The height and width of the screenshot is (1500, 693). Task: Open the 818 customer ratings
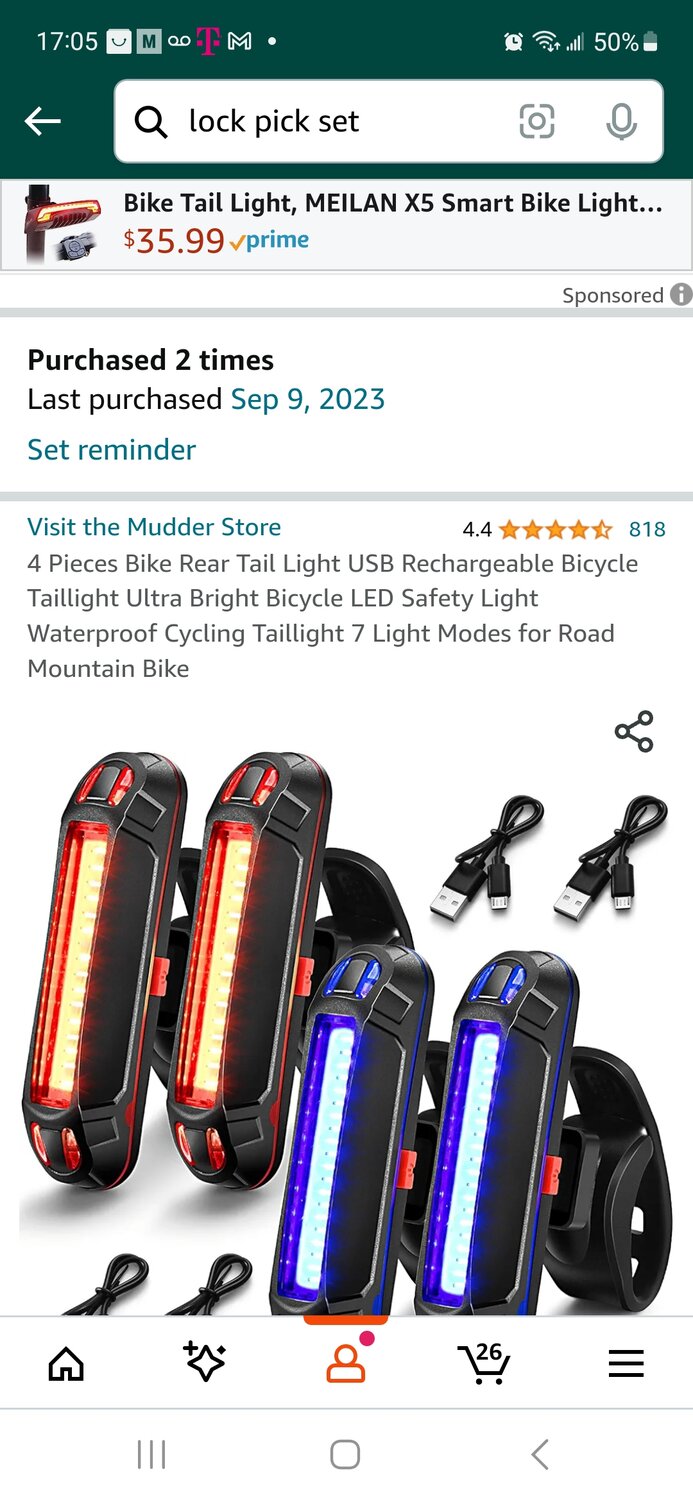[646, 529]
